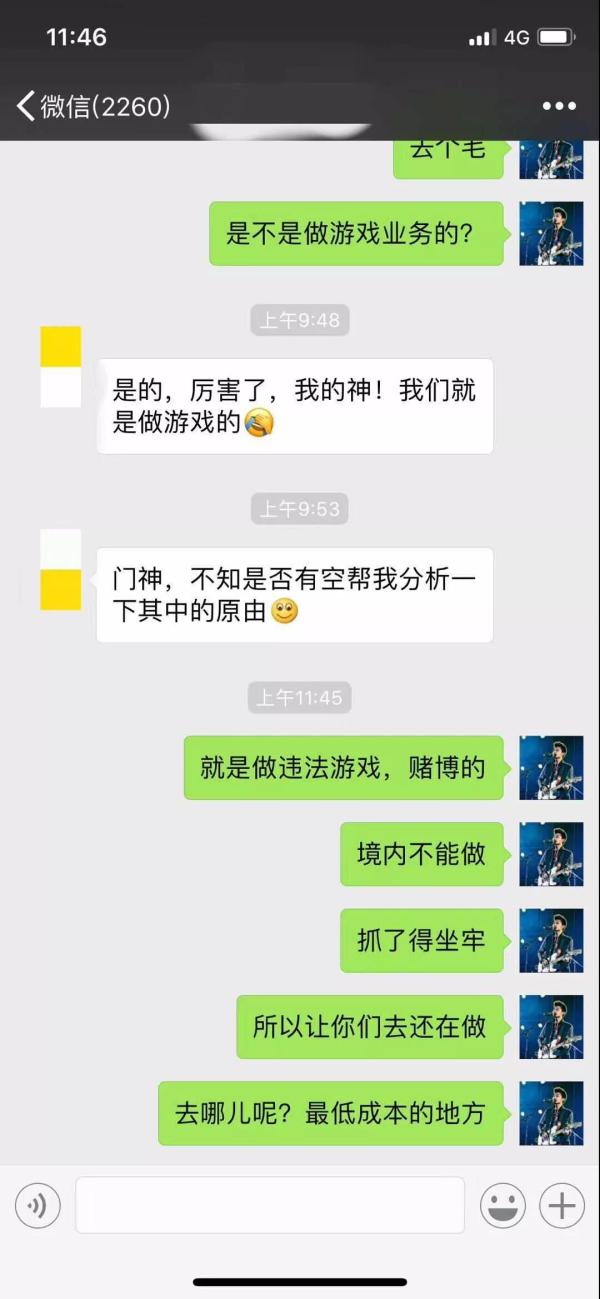Screen dimensions: 600x1299
Task: Open contact avatar beside 是的，厉害了 message
Action: (61, 367)
